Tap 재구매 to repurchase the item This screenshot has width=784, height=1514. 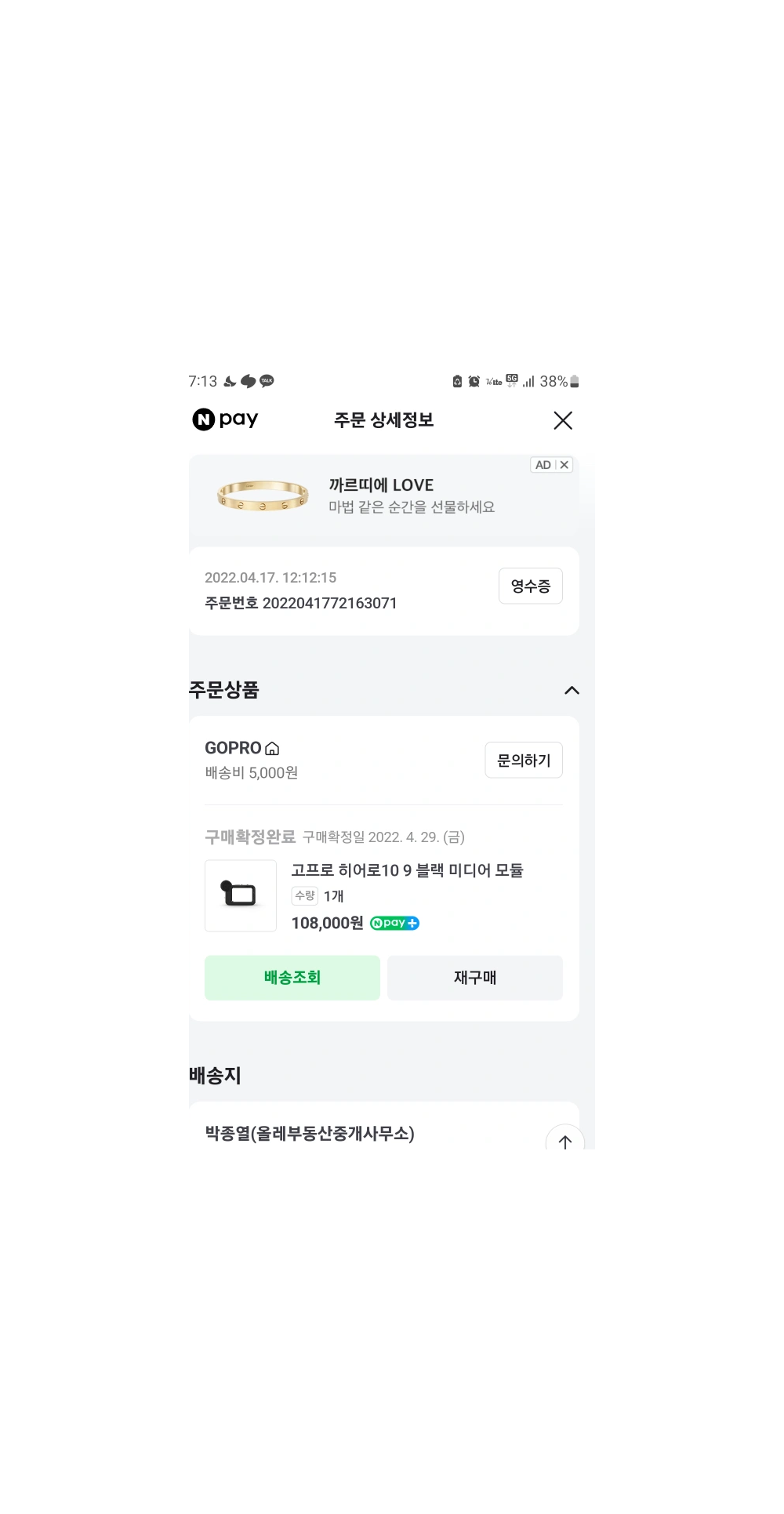point(474,978)
